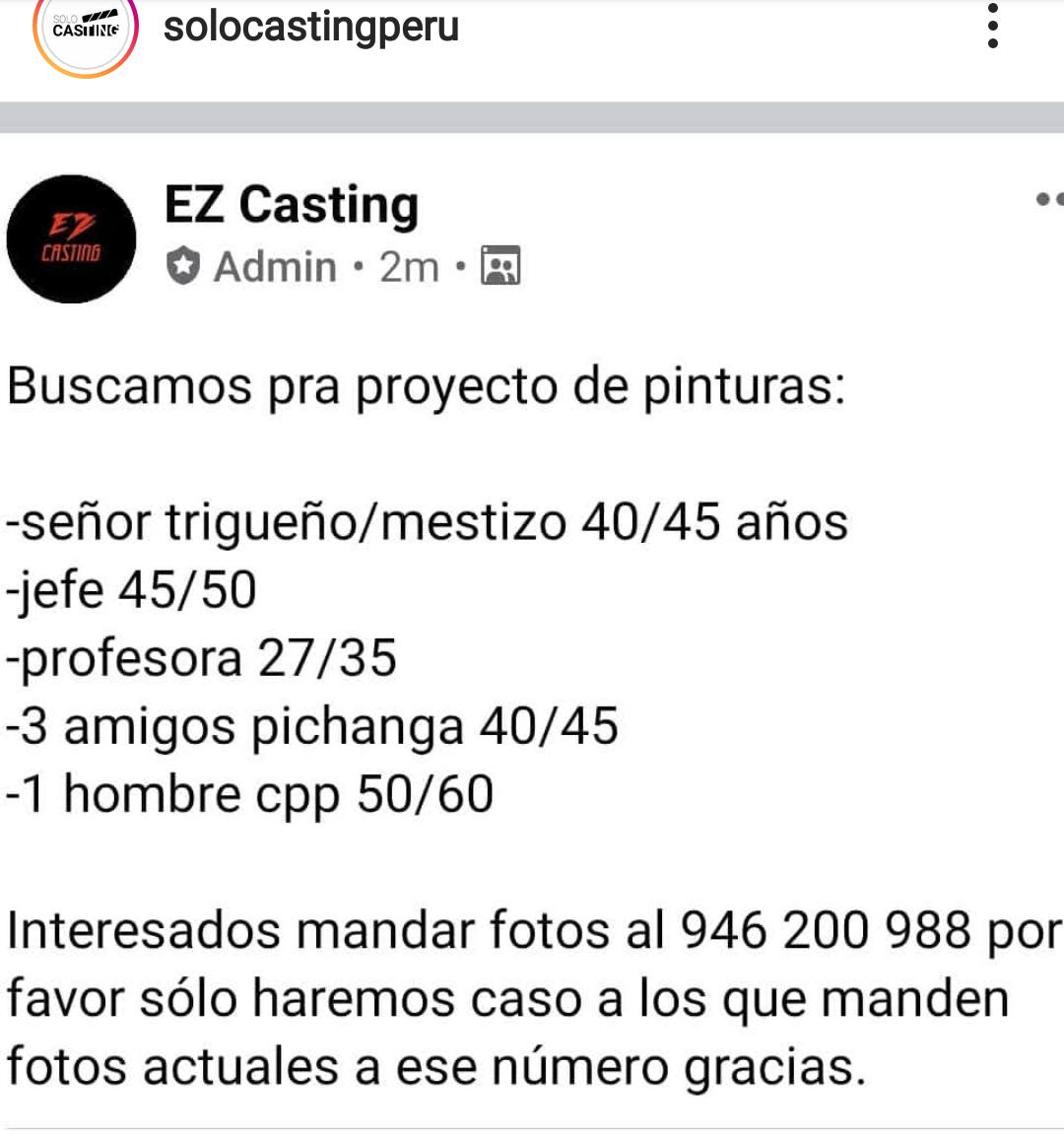Tap the EZ Casting post image

[532, 631]
